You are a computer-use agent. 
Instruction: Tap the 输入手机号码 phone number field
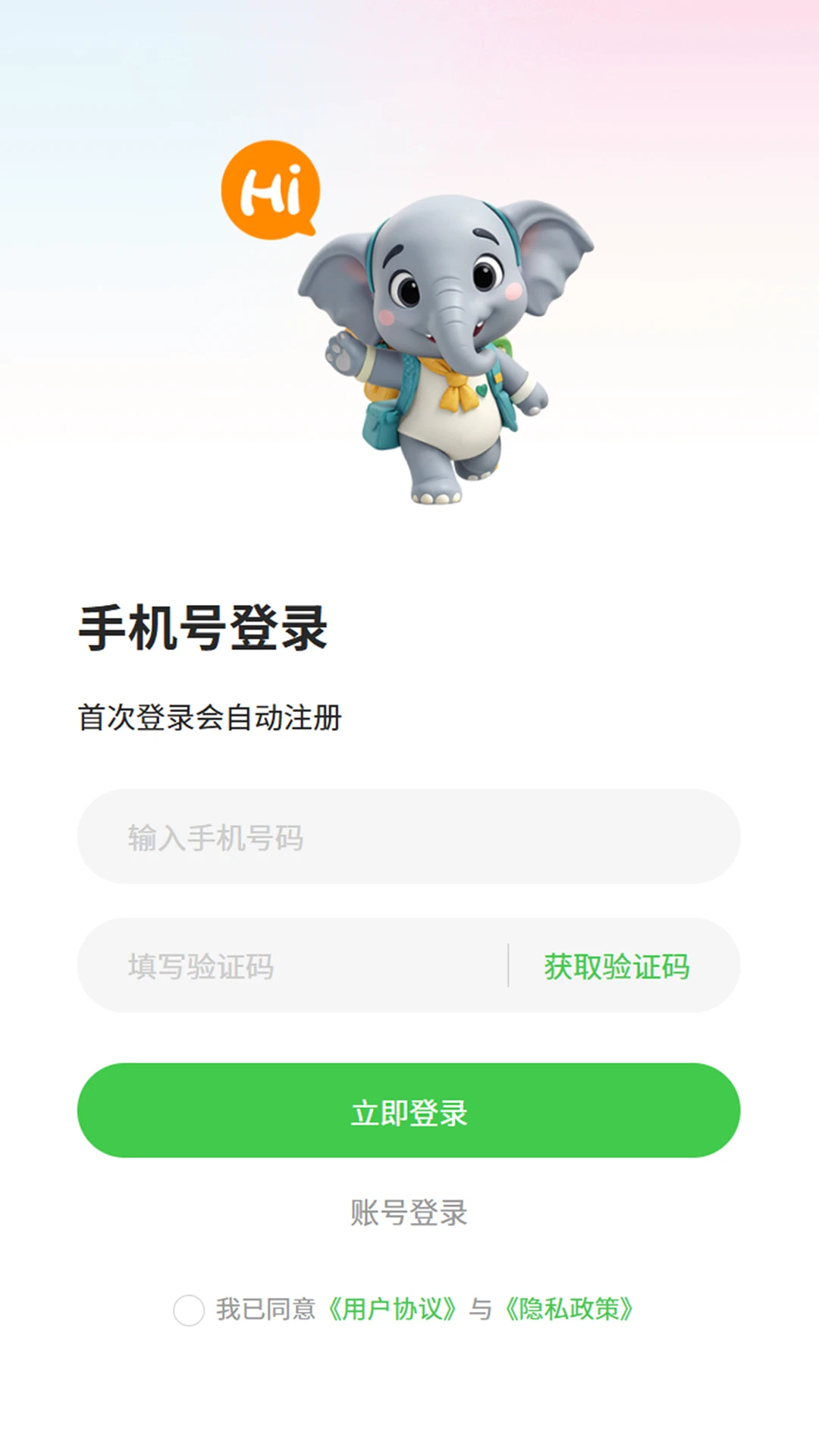tap(408, 837)
